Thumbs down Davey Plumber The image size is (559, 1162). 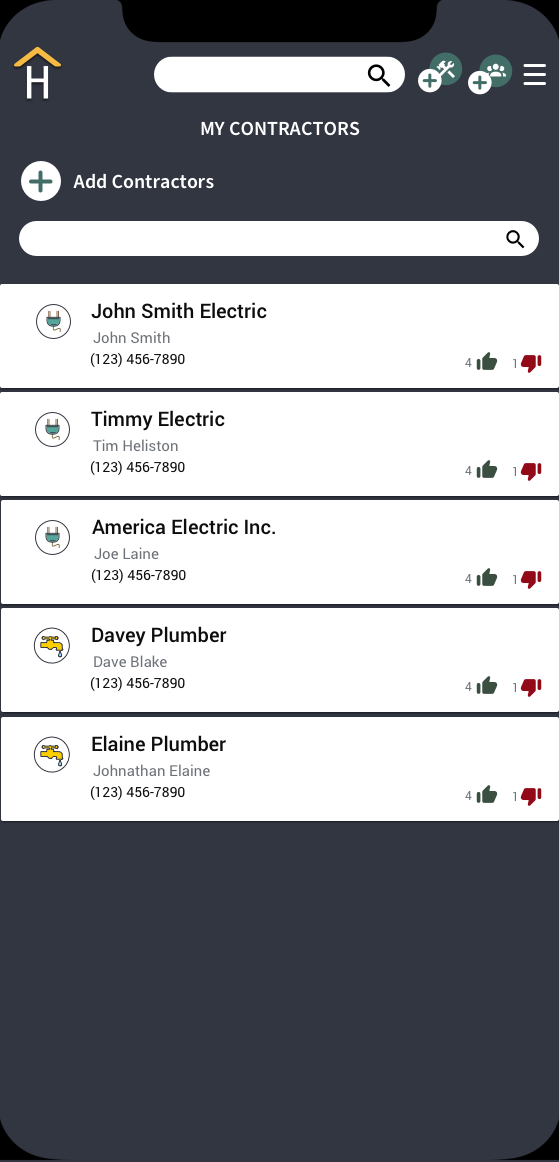tap(531, 687)
